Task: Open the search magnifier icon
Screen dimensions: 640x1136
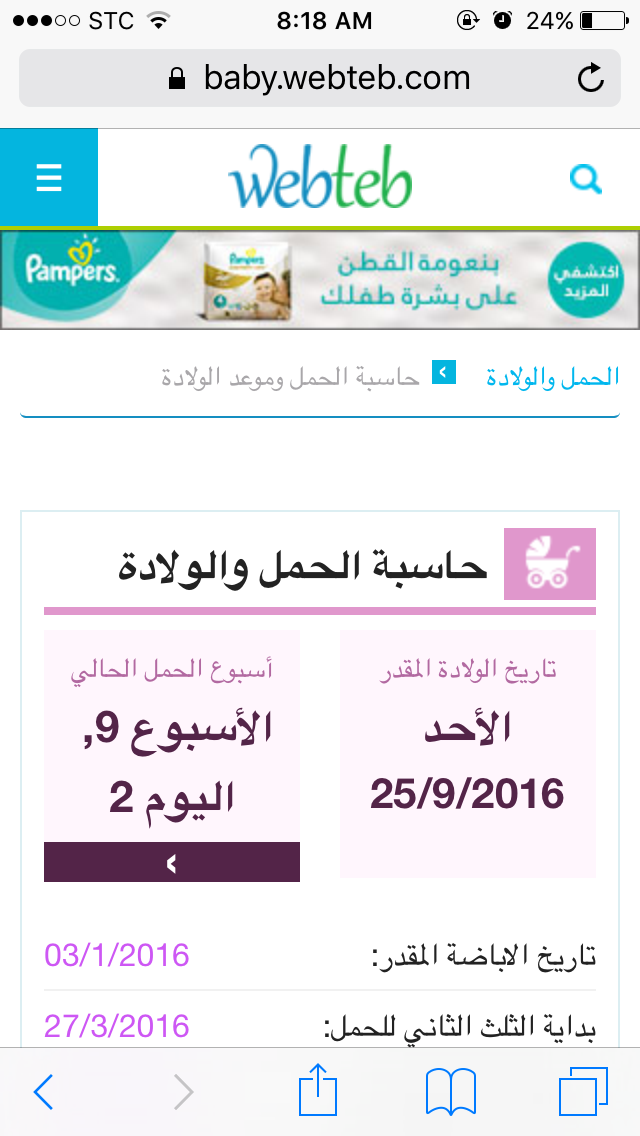Action: click(585, 179)
